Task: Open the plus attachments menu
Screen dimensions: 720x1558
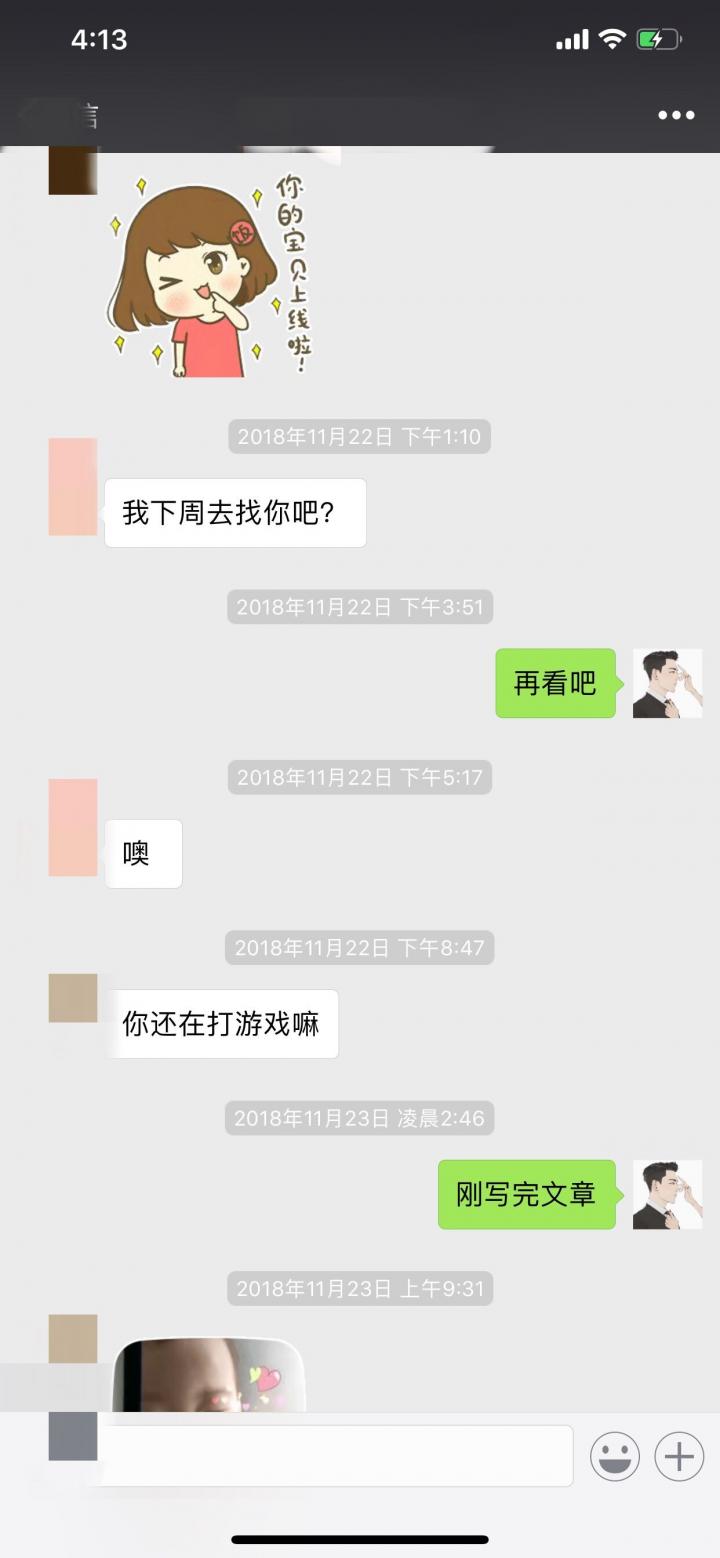Action: [679, 1456]
